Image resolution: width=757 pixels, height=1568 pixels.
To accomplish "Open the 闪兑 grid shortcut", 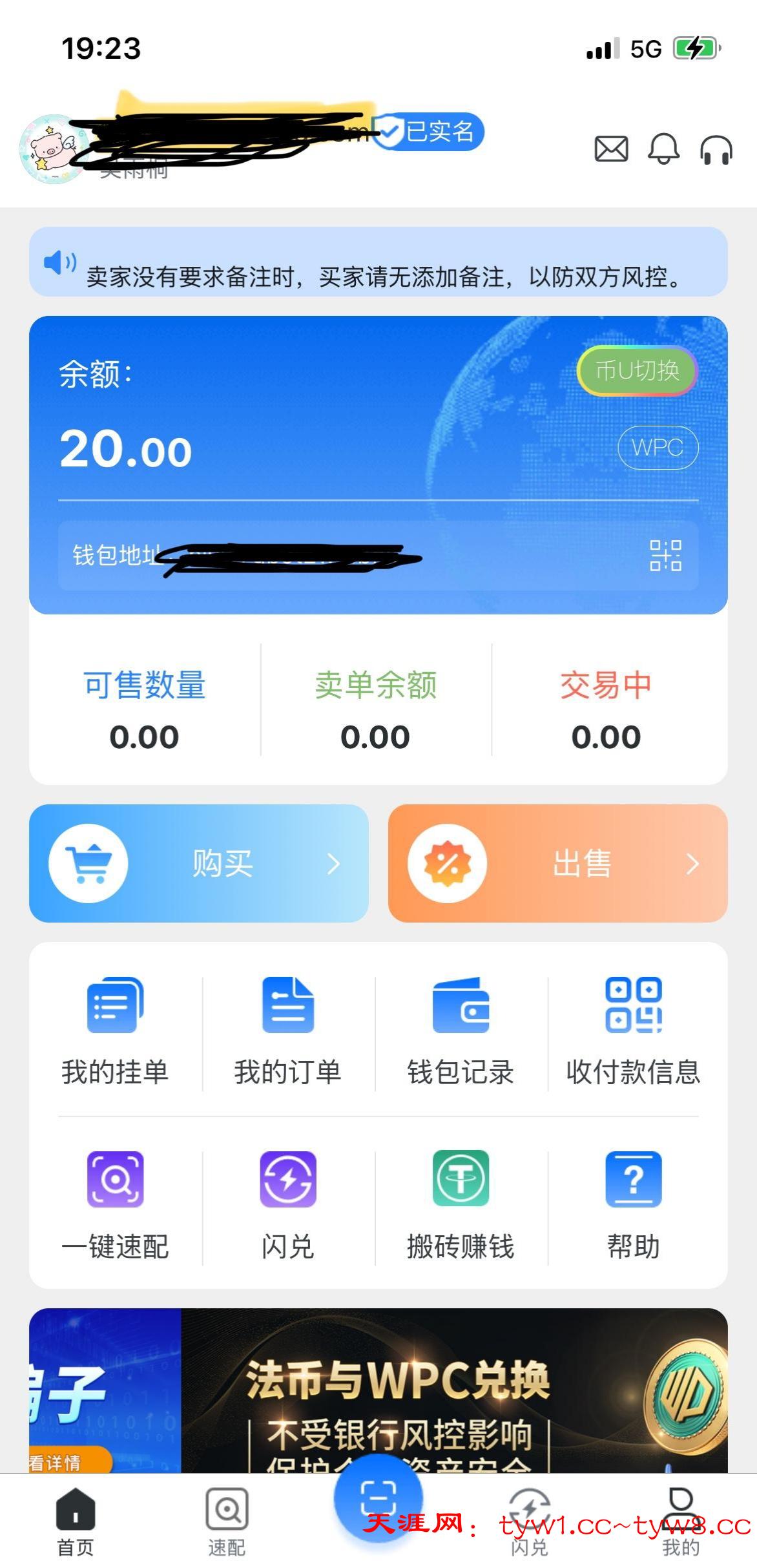I will [287, 1206].
